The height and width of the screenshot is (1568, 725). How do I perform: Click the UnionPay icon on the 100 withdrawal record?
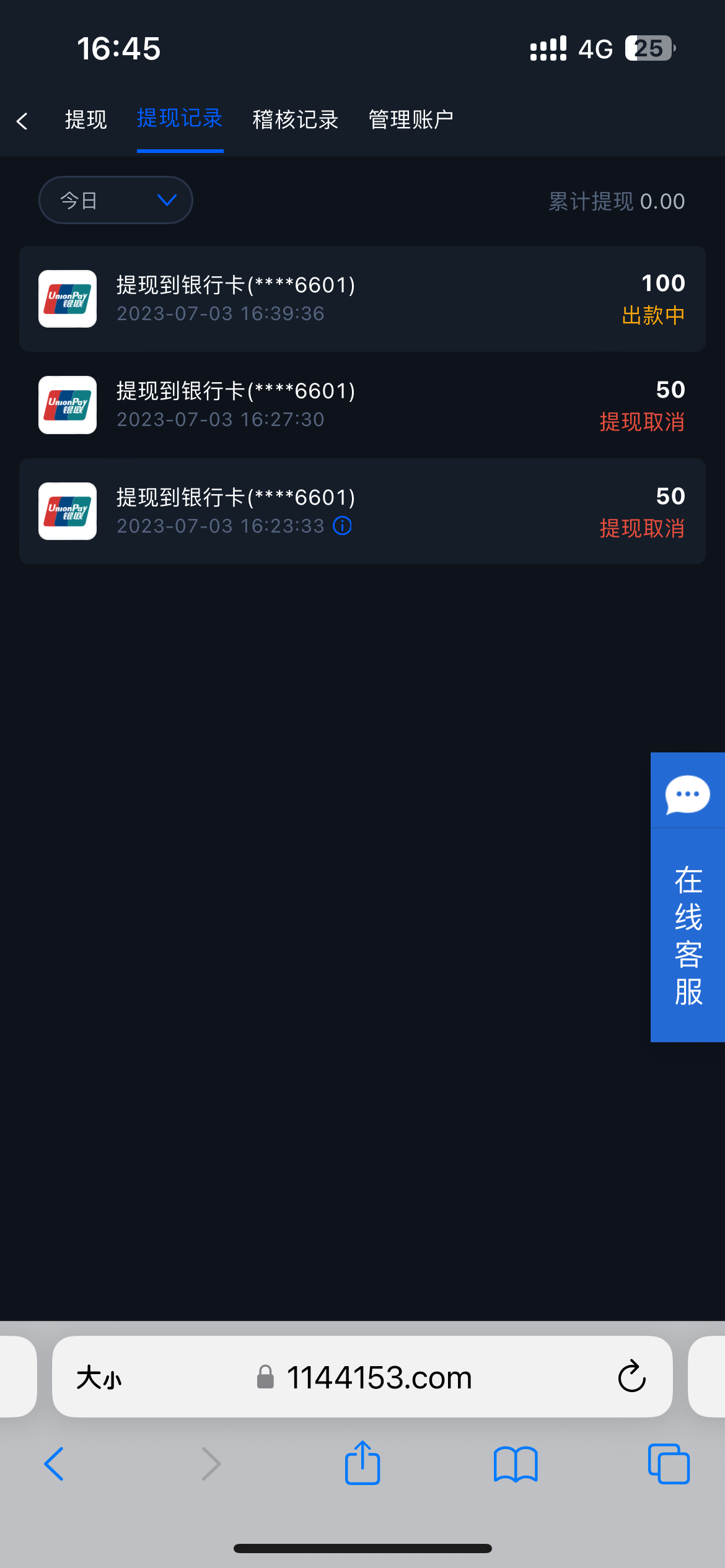coord(67,299)
